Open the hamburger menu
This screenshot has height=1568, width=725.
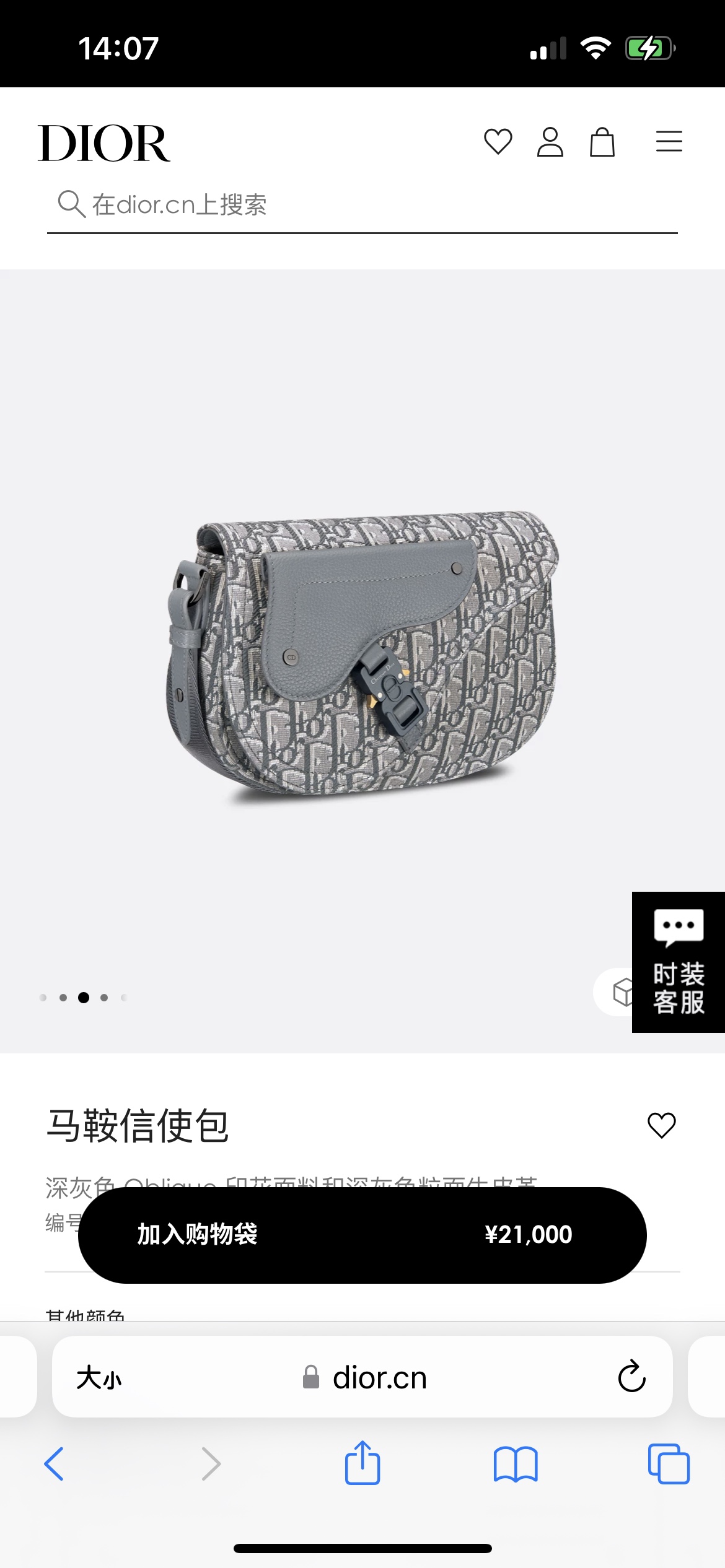point(669,142)
